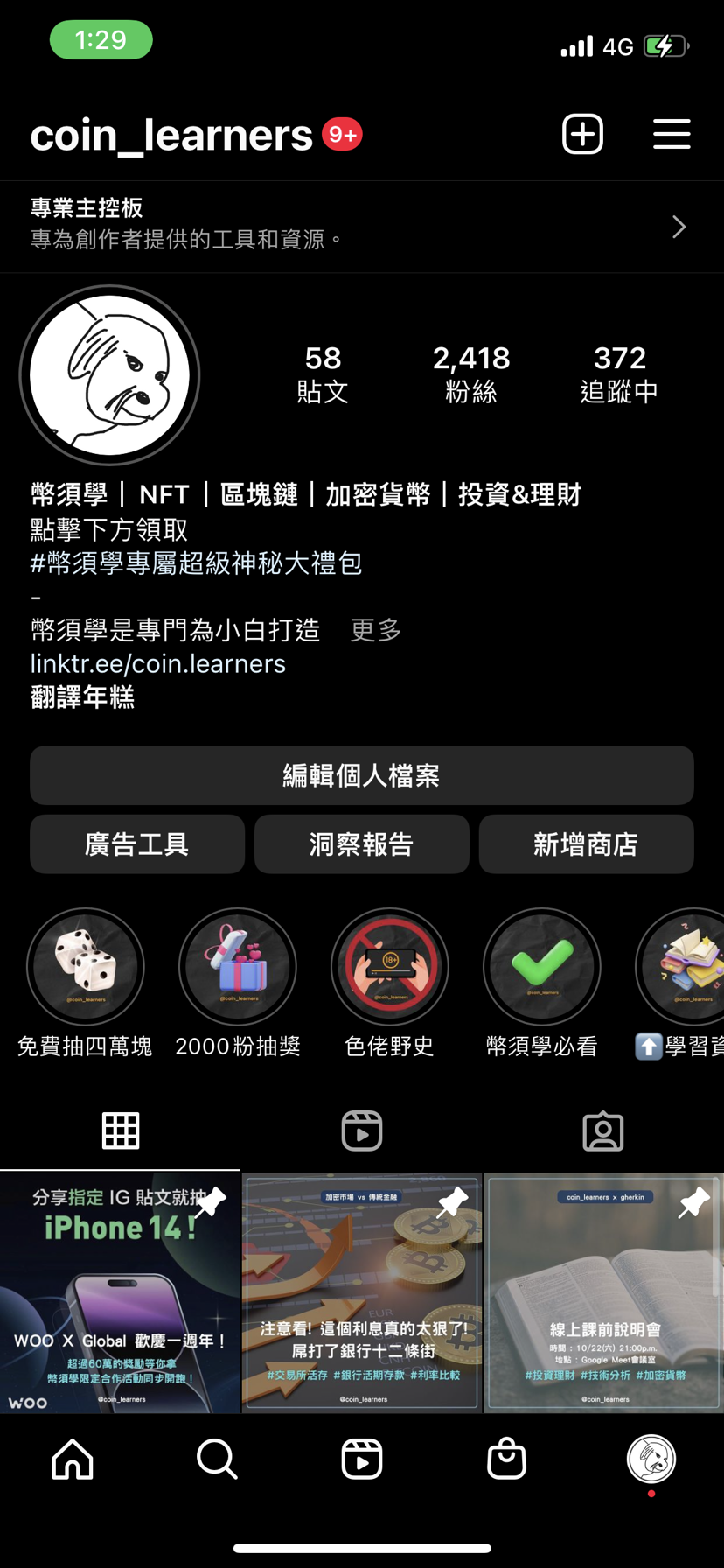This screenshot has height=1568, width=724.
Task: Go to the Home feed tab
Action: (73, 1459)
